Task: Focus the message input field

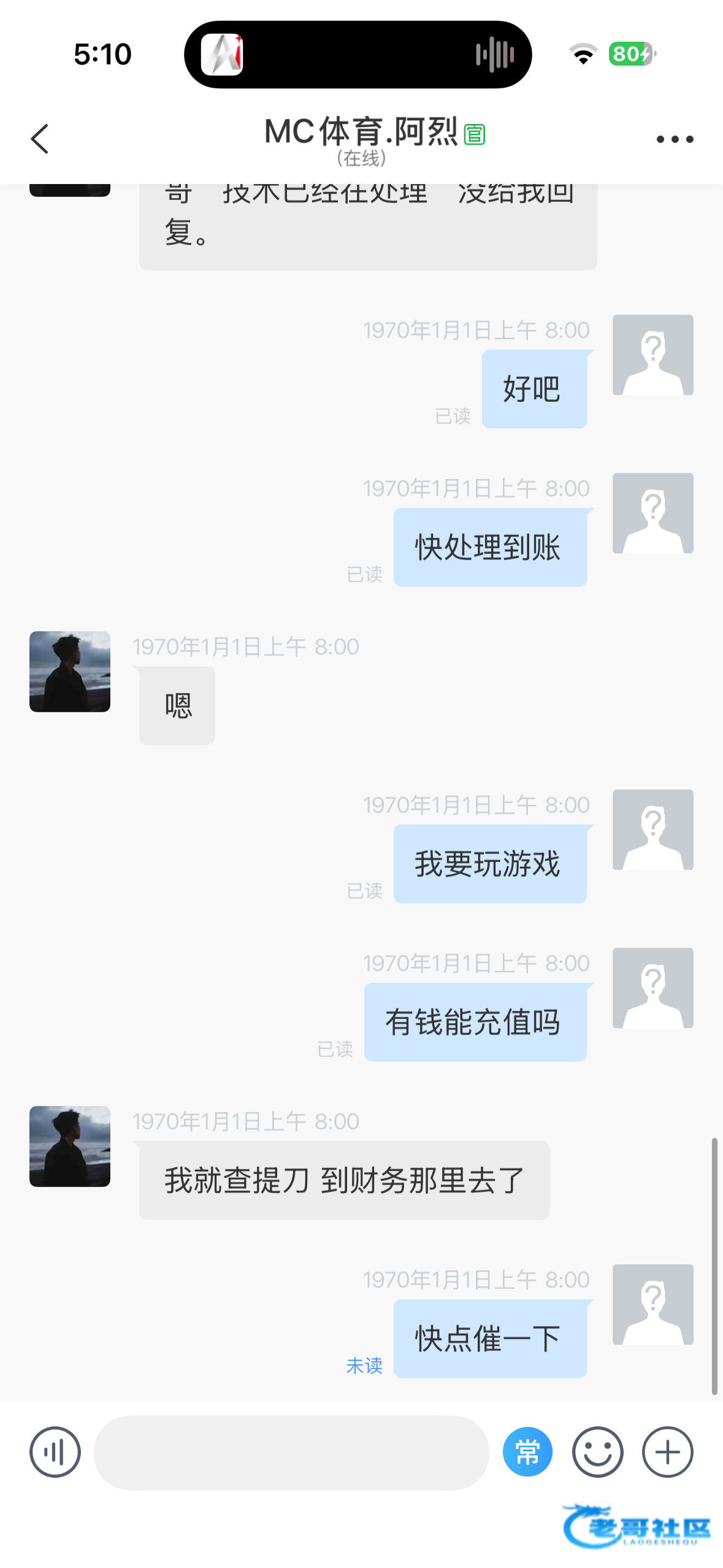Action: tap(291, 1451)
